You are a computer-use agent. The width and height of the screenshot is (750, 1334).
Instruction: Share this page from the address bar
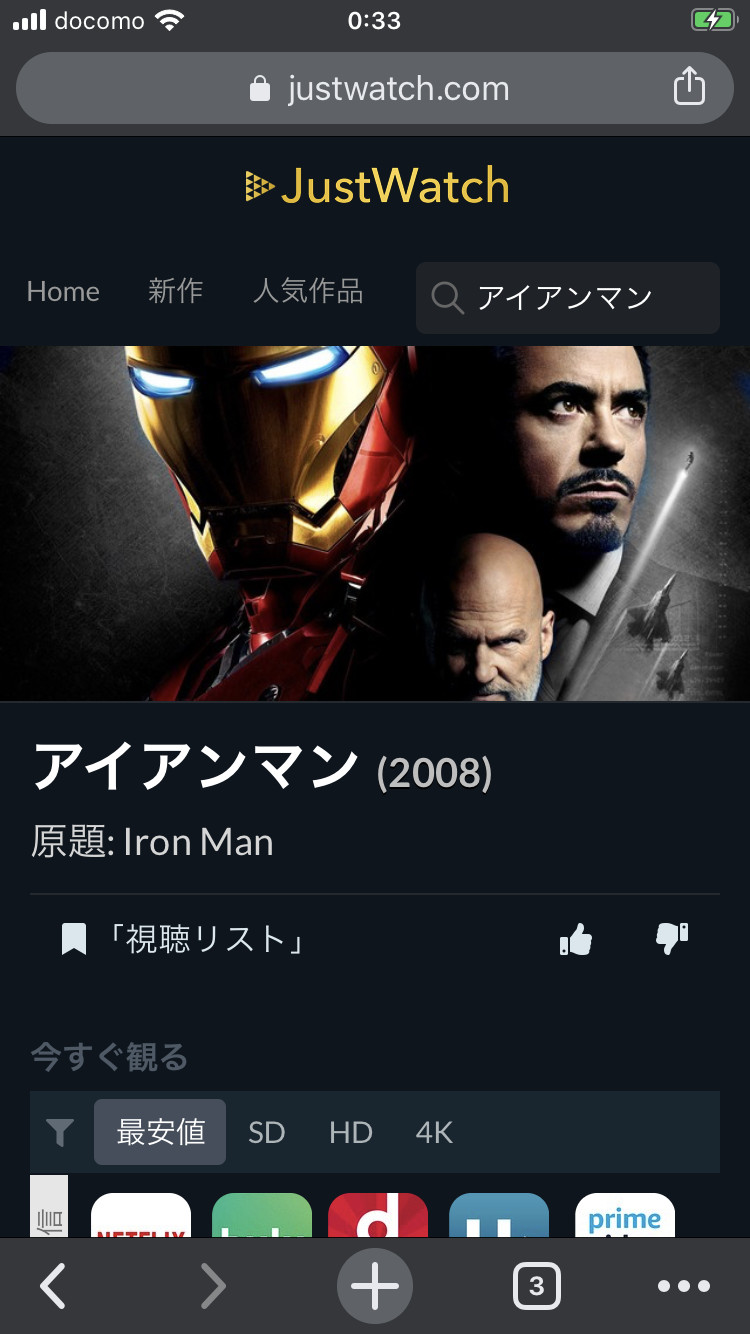pyautogui.click(x=689, y=87)
